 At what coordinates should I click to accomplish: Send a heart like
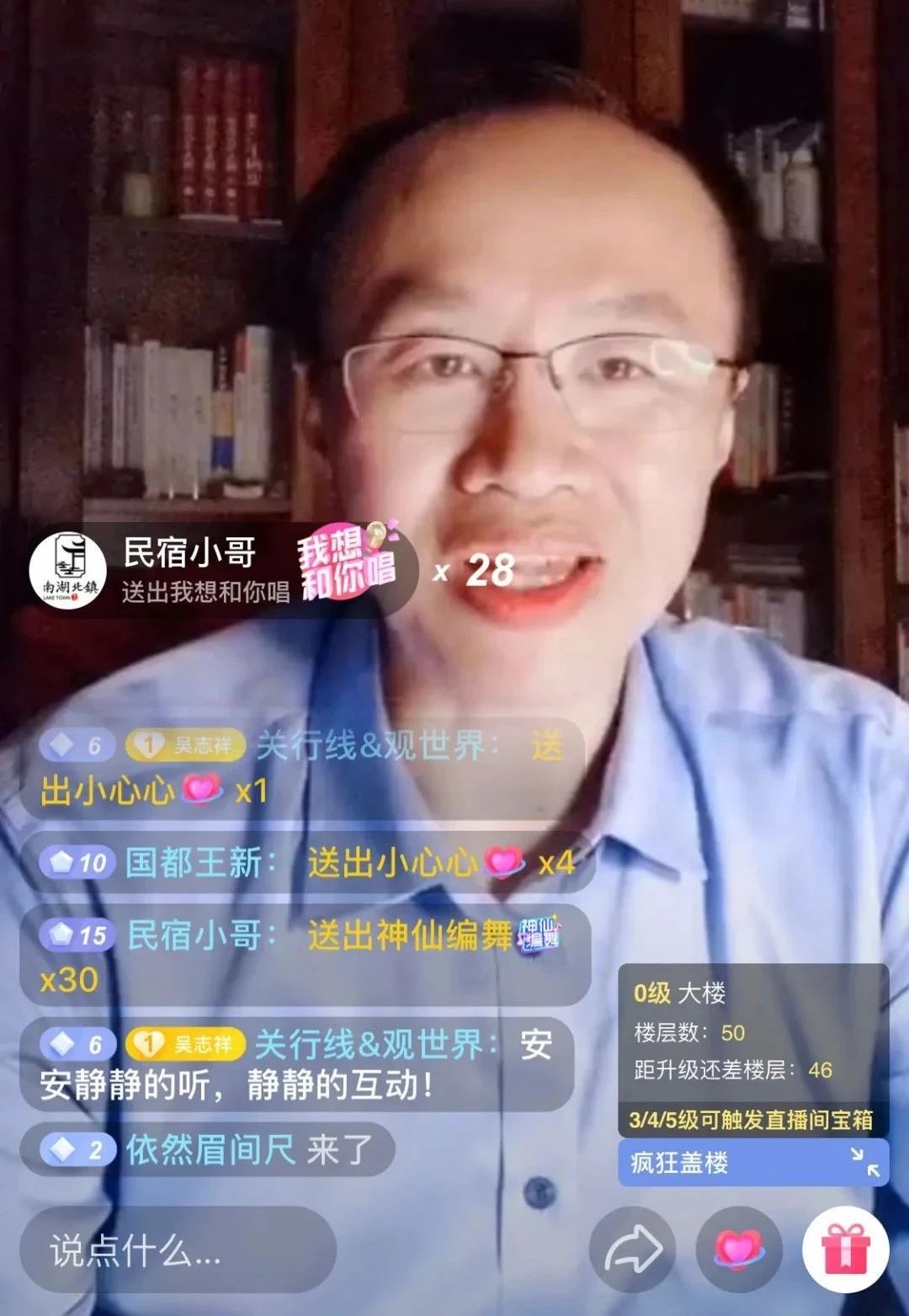point(738,1250)
